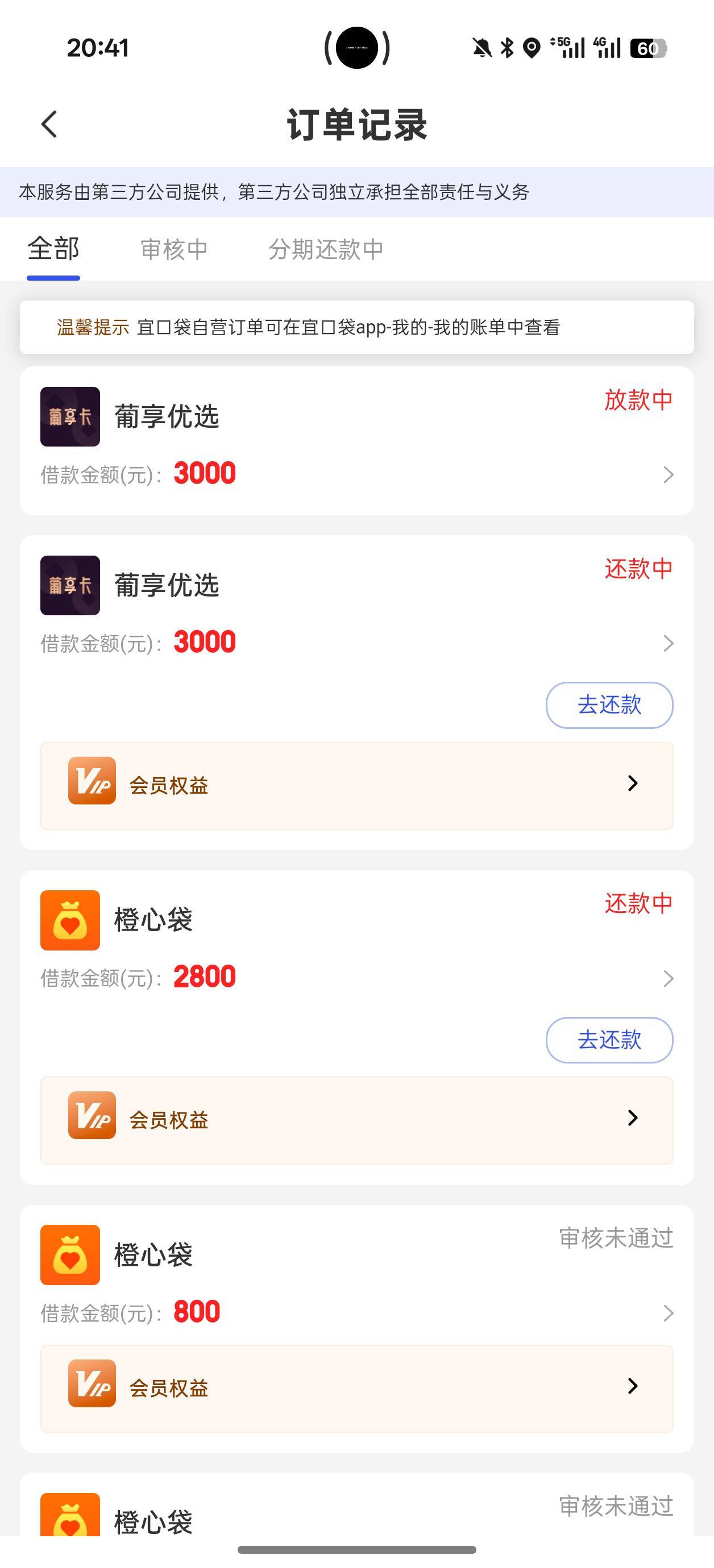Tap 去还款 on the 葡享优选 order

[609, 705]
